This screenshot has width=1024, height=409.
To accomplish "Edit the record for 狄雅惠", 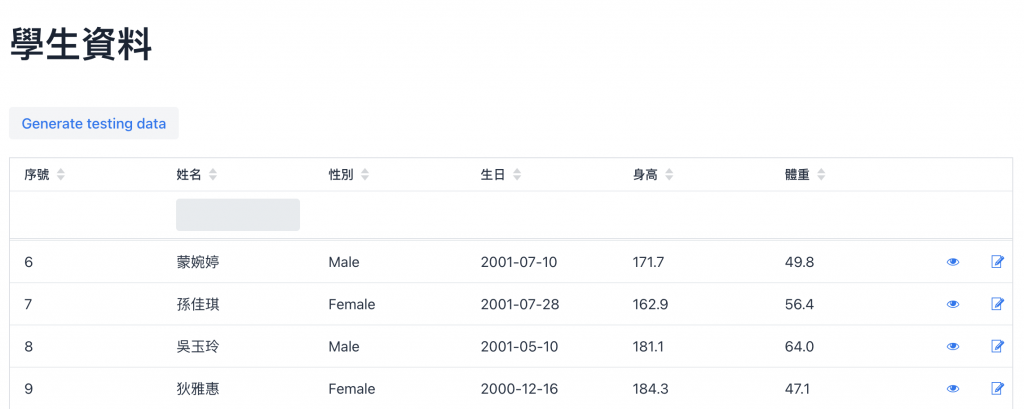I will [x=997, y=388].
